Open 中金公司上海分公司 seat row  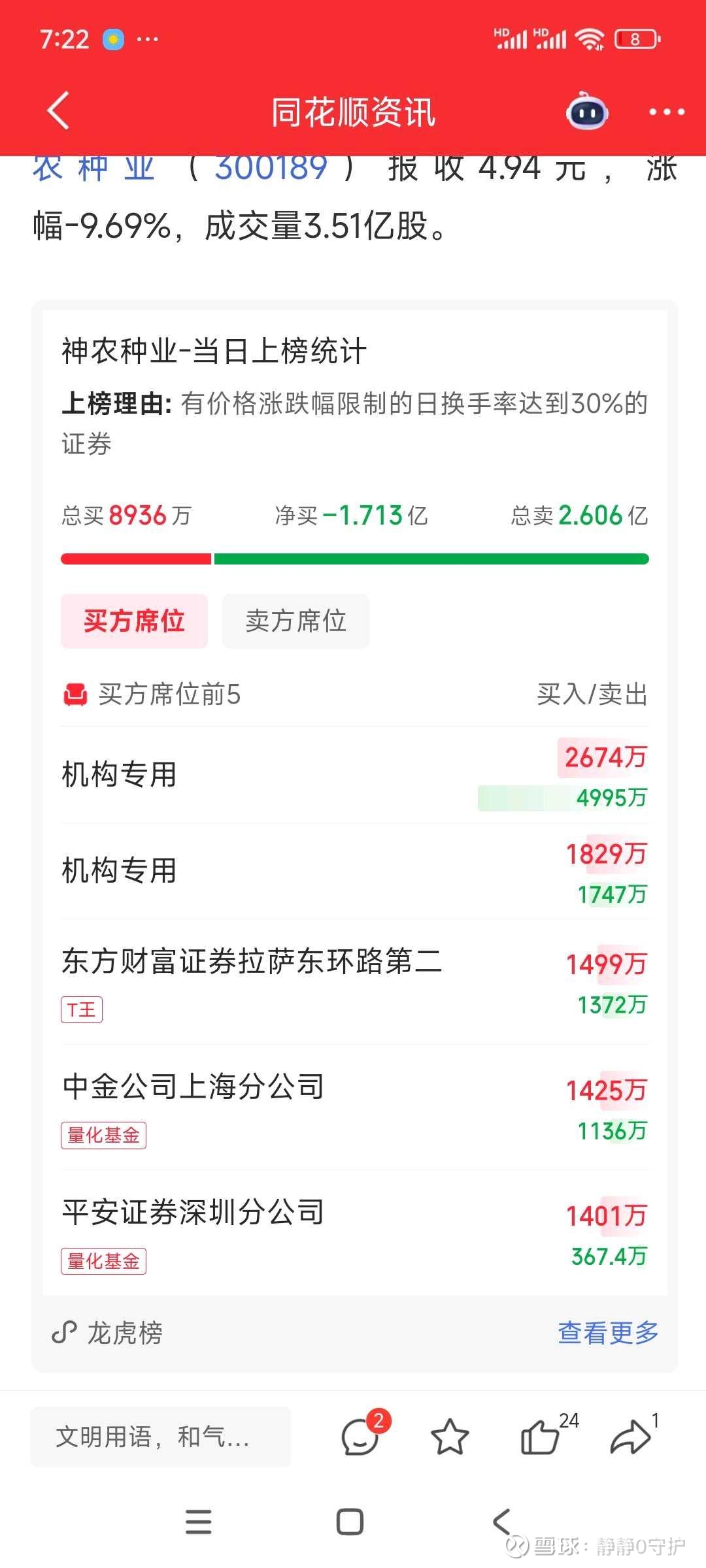click(354, 1107)
